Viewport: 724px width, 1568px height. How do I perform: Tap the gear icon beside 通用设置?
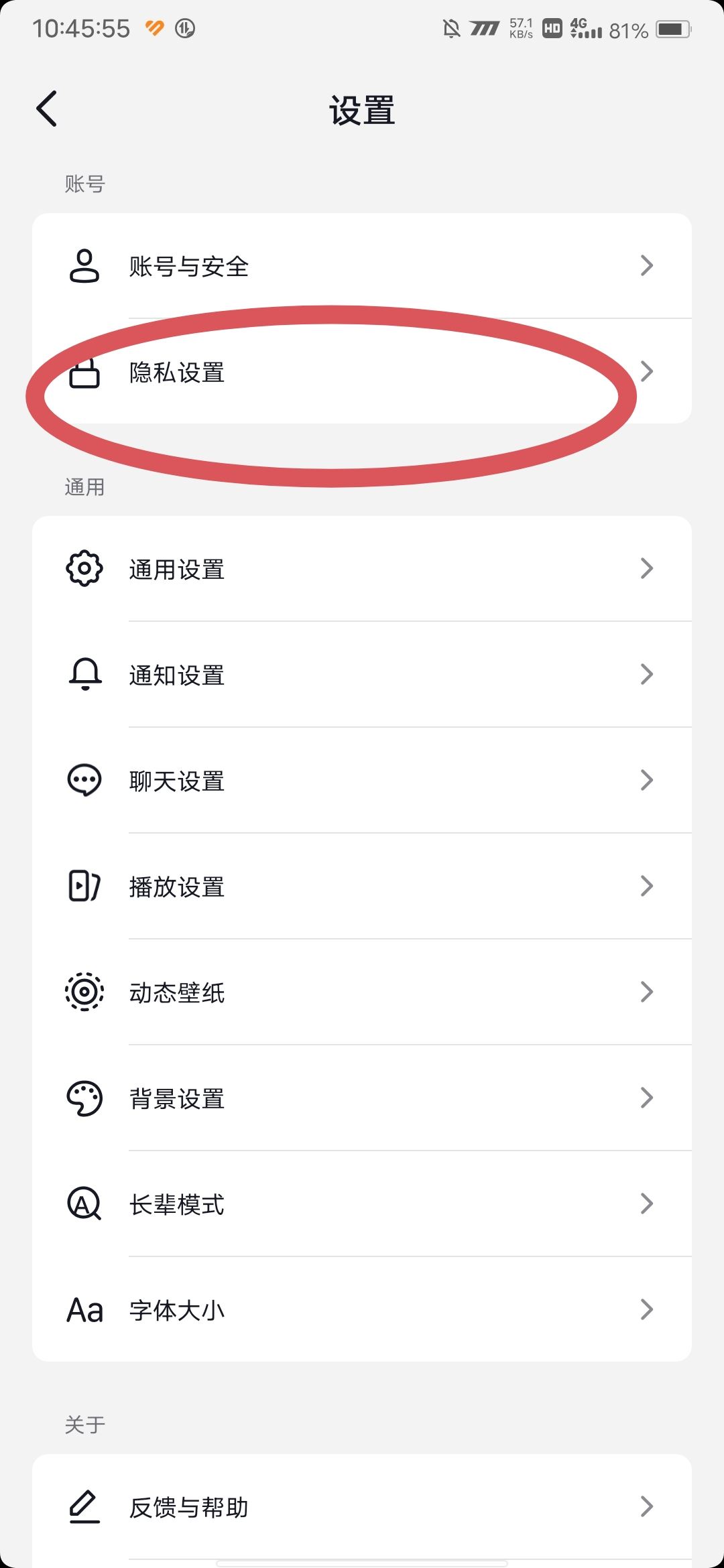click(83, 568)
